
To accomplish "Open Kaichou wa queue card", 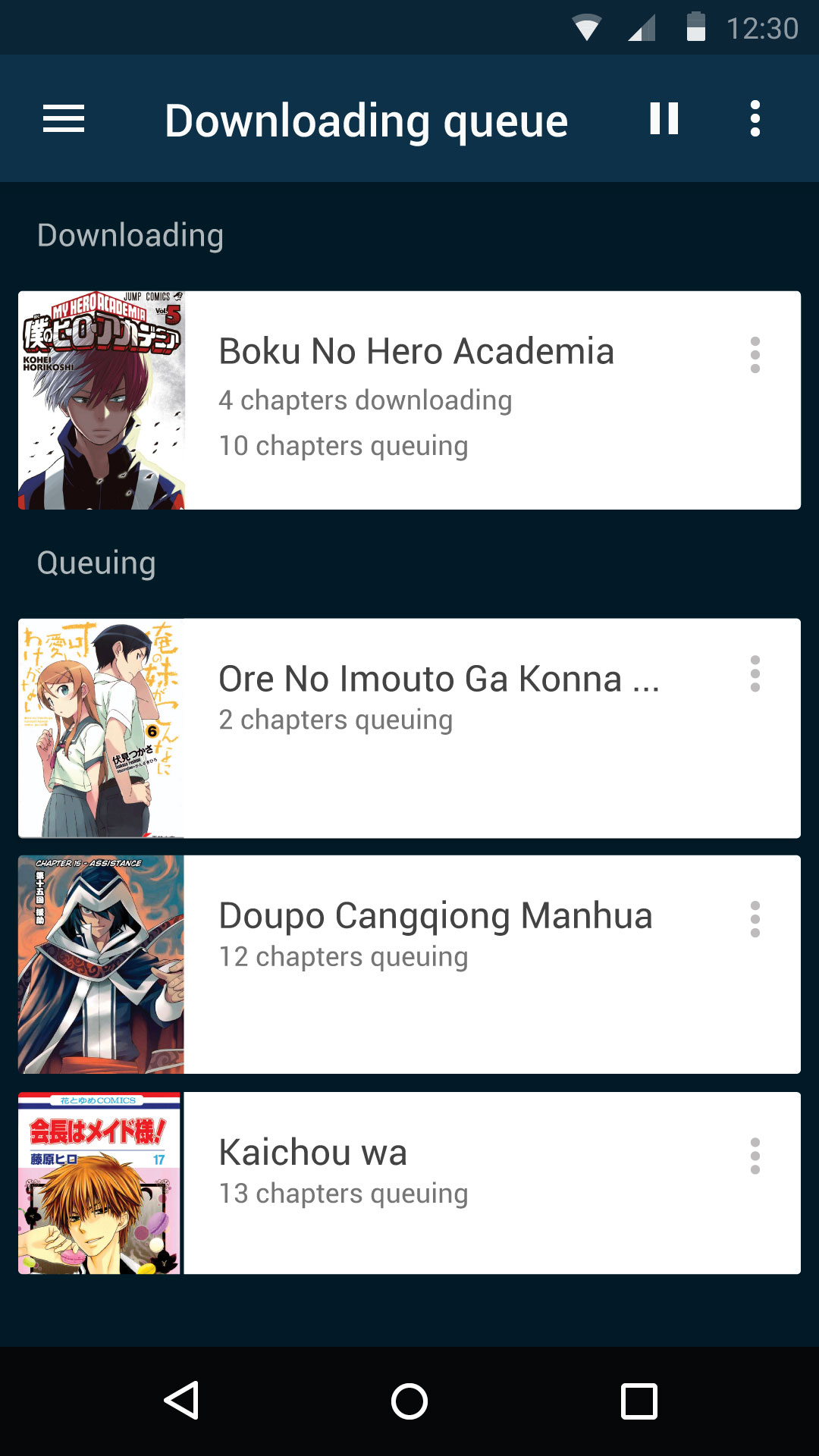I will click(455, 1183).
